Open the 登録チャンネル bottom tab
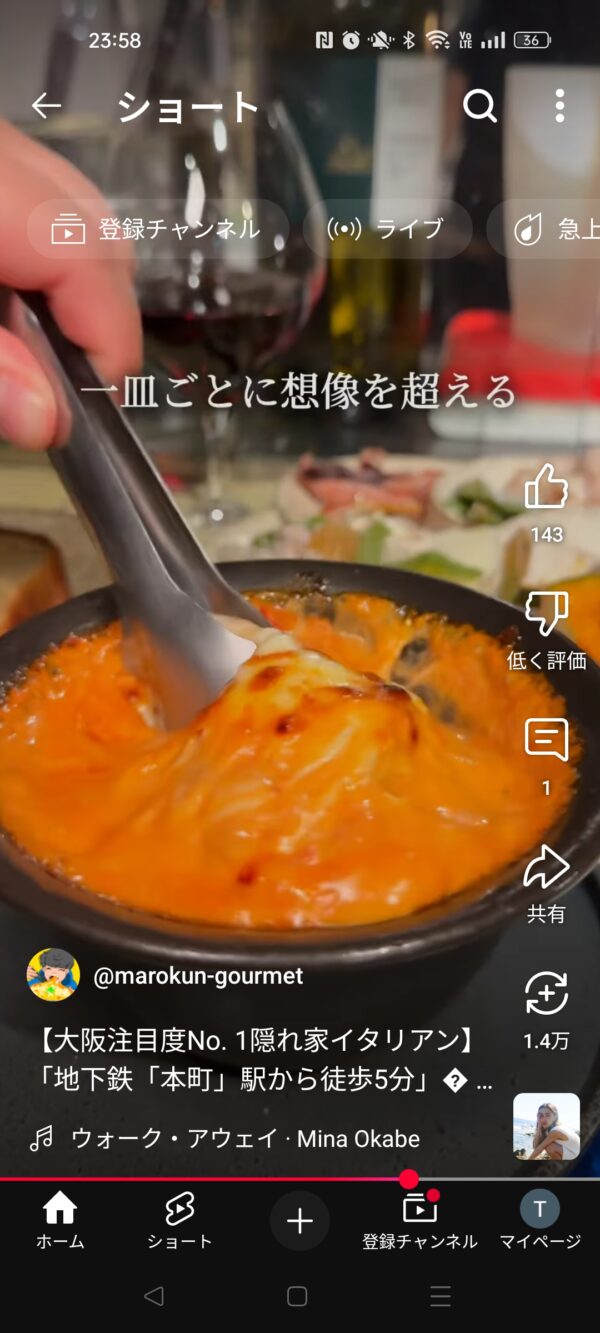 click(x=420, y=1220)
